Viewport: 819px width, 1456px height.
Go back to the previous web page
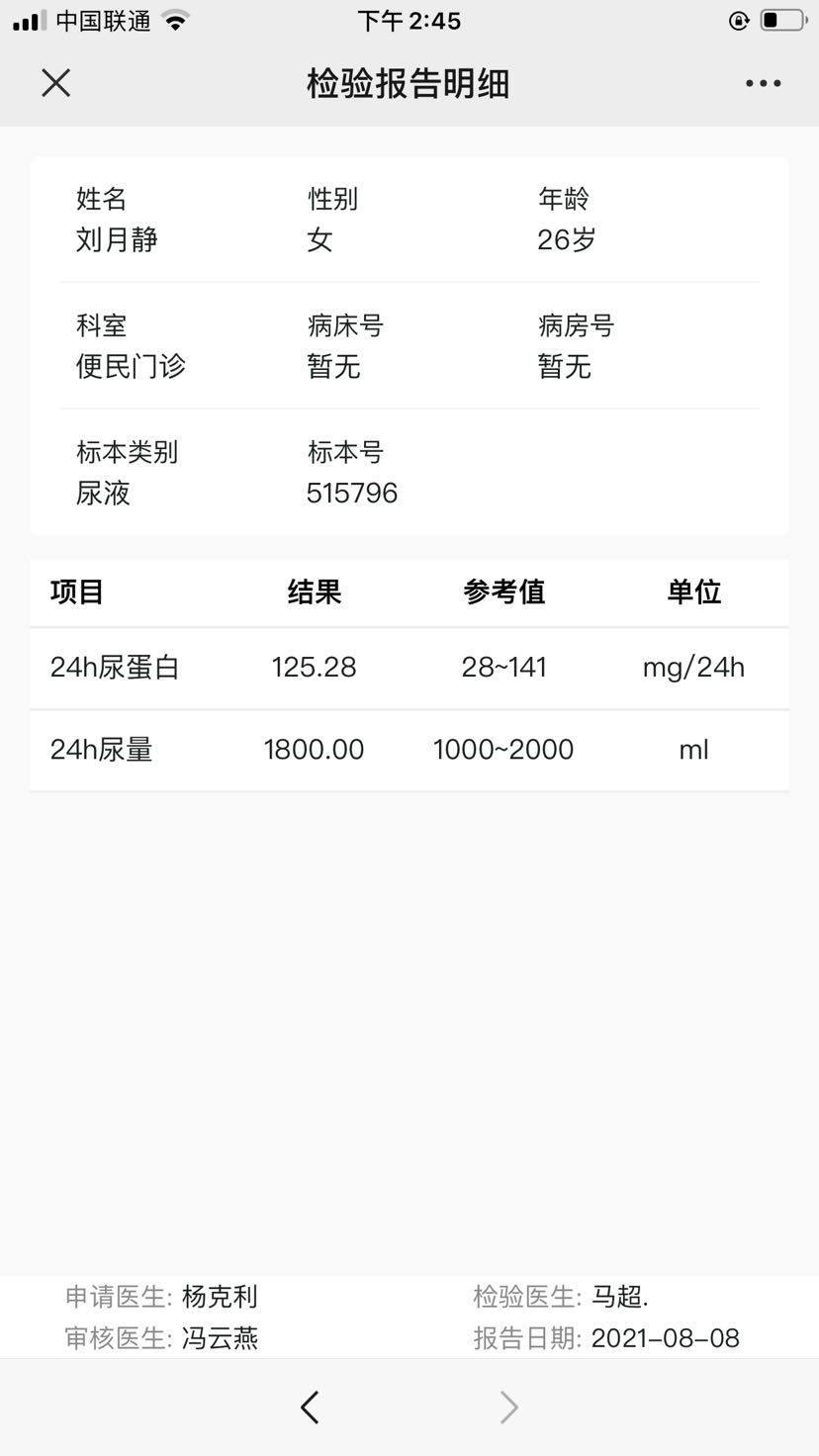pyautogui.click(x=310, y=1407)
